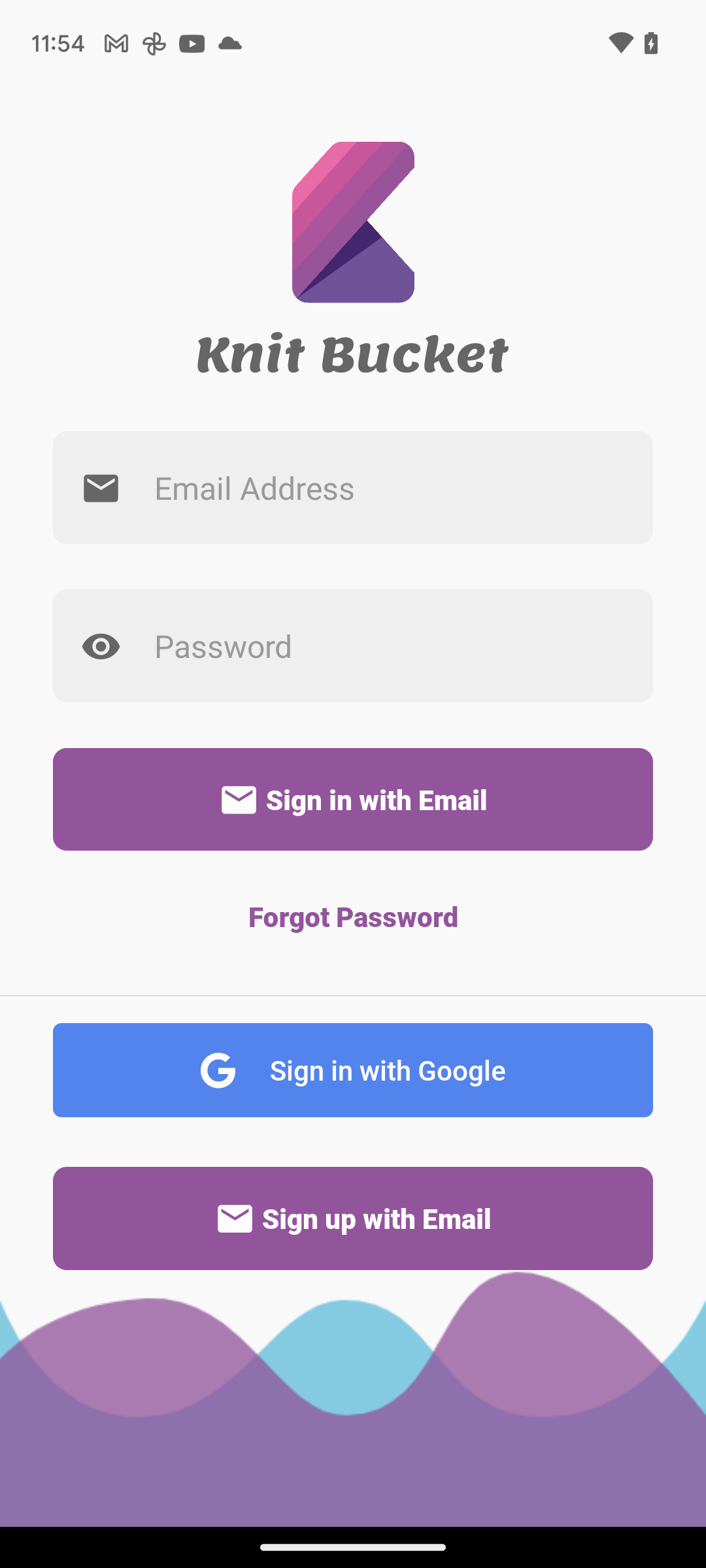706x1568 pixels.
Task: Sign in with Google
Action: click(x=353, y=1070)
